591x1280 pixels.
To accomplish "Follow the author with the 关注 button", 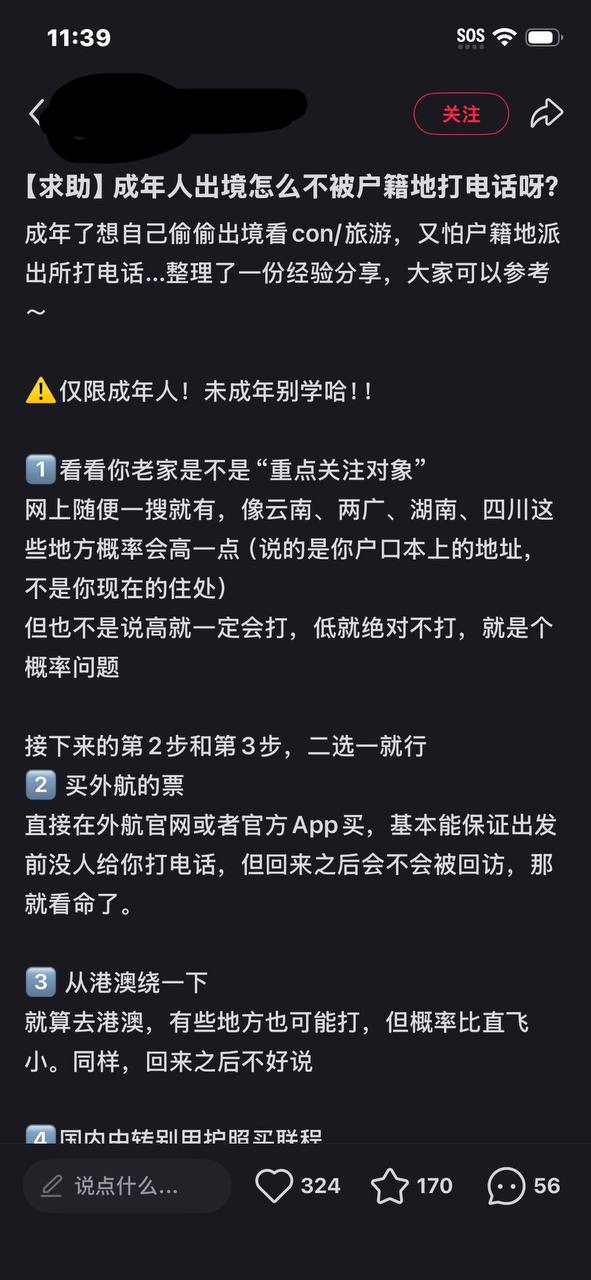I will click(461, 114).
